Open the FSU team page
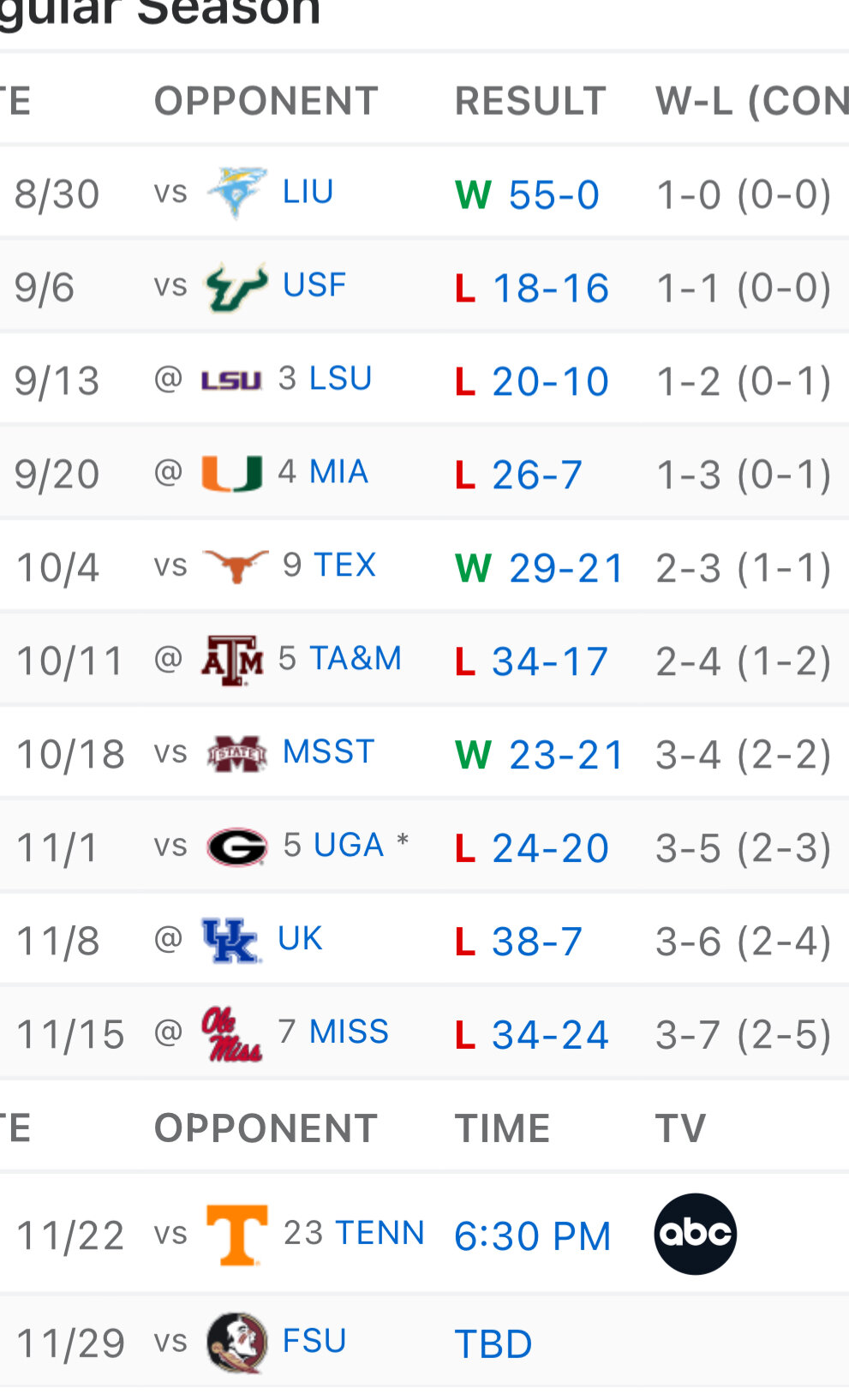This screenshot has width=849, height=1400. (314, 1342)
